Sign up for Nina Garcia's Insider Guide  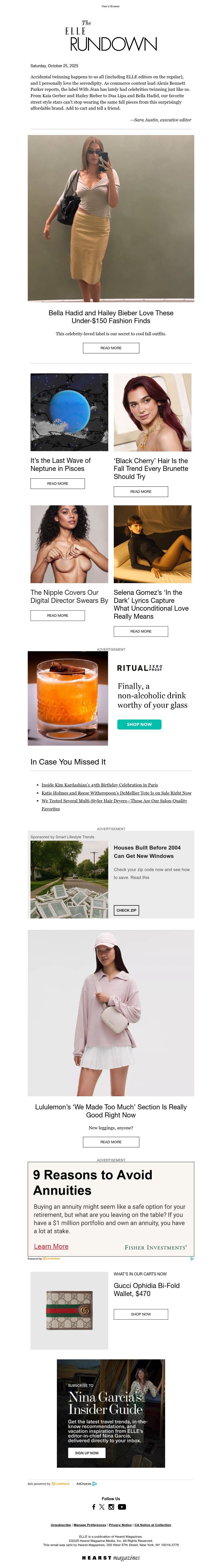(x=87, y=1452)
